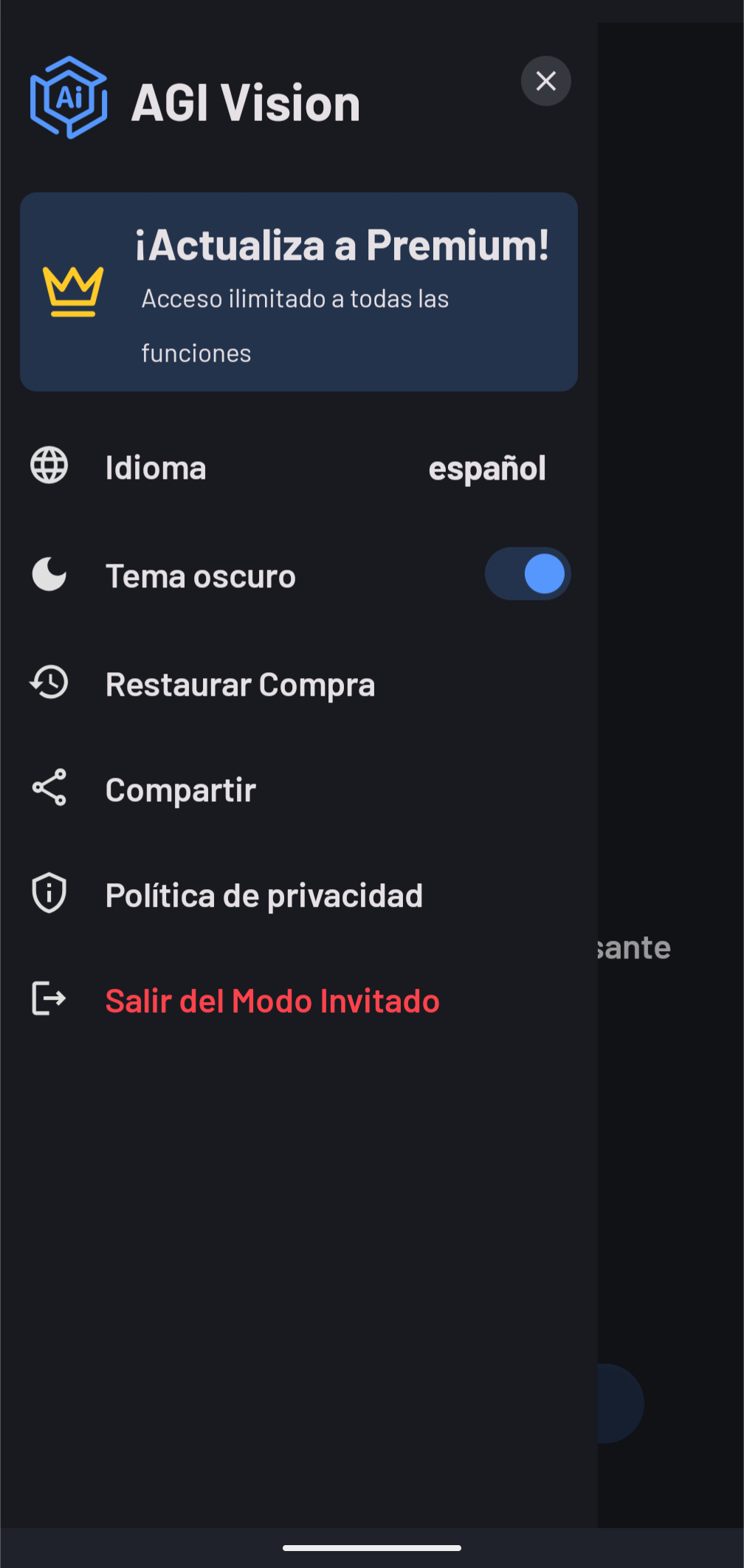
Task: Select Restaurar Compra
Action: pyautogui.click(x=240, y=685)
